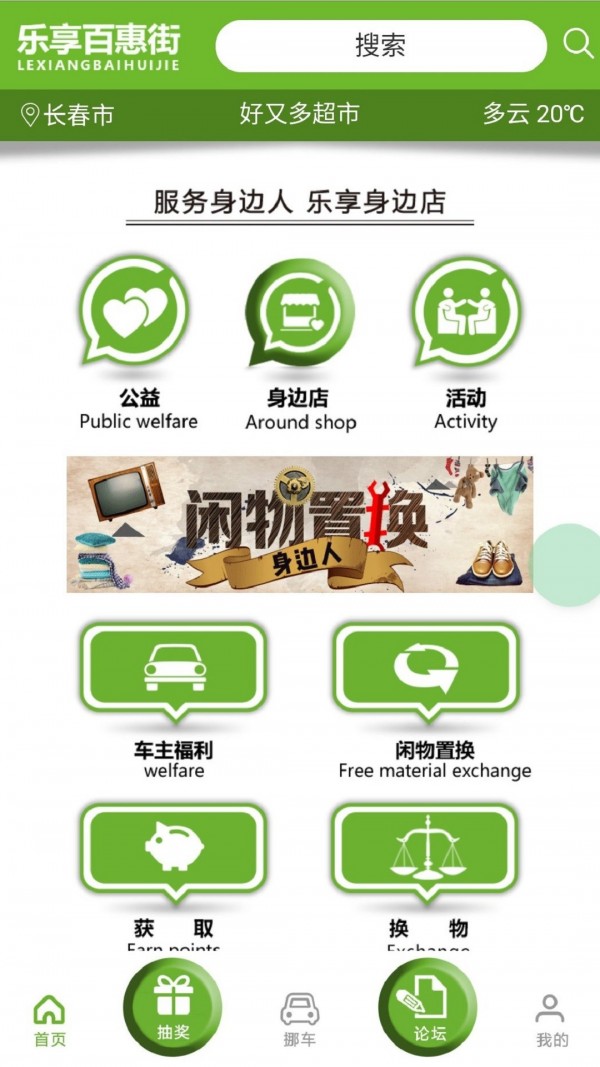Switch to the 首页 home tab
This screenshot has width=600, height=1067.
tap(49, 1019)
